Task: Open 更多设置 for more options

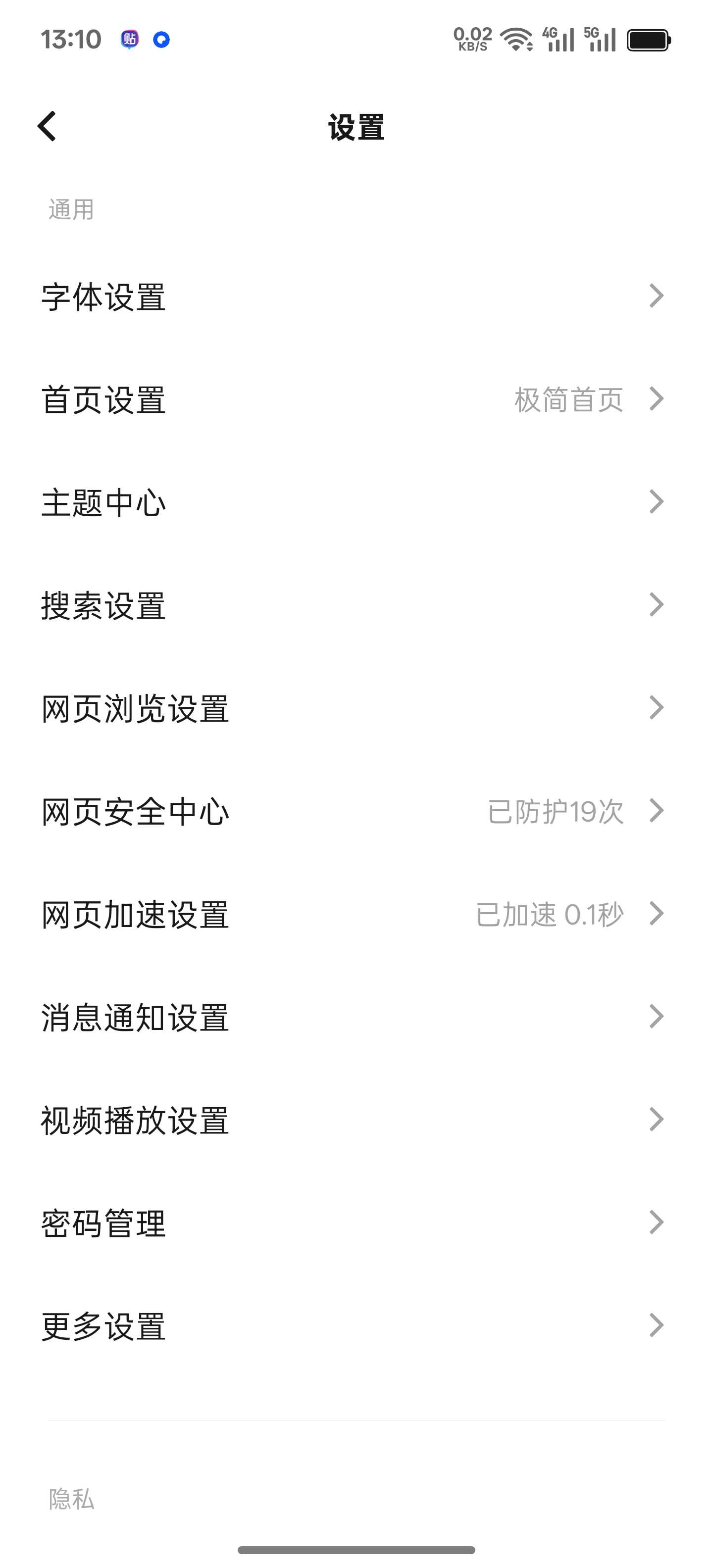Action: tap(103, 1326)
